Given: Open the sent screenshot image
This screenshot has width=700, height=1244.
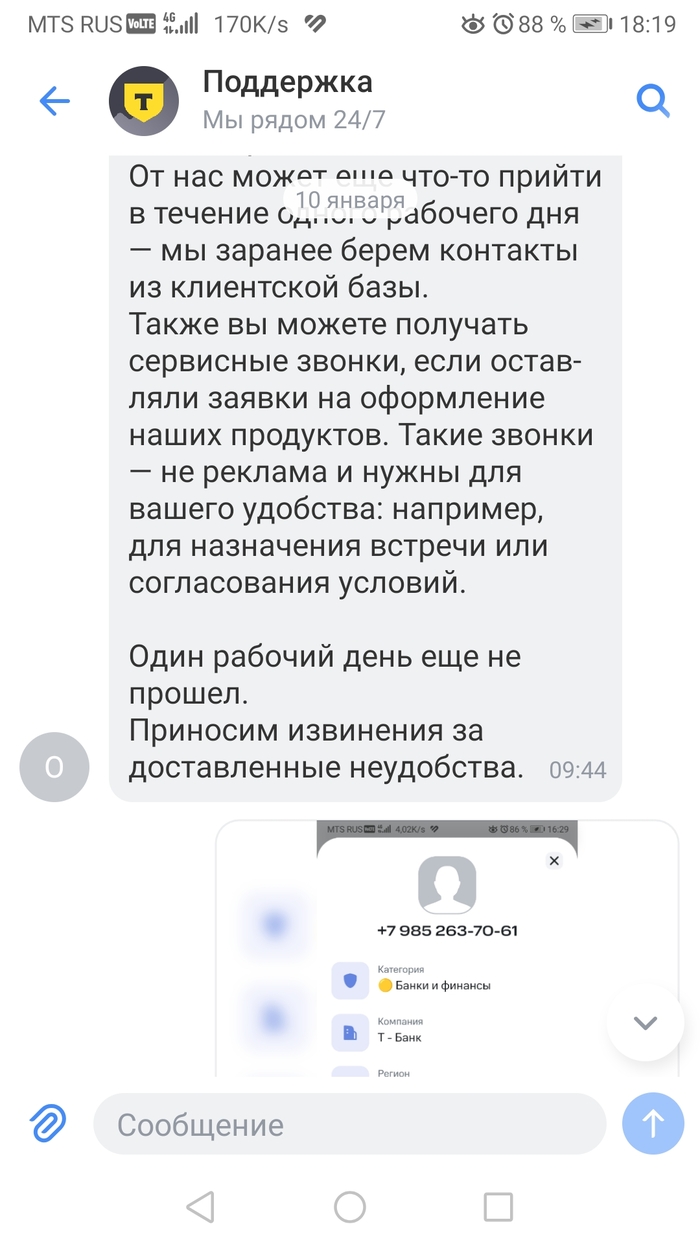Looking at the screenshot, I should pyautogui.click(x=446, y=948).
